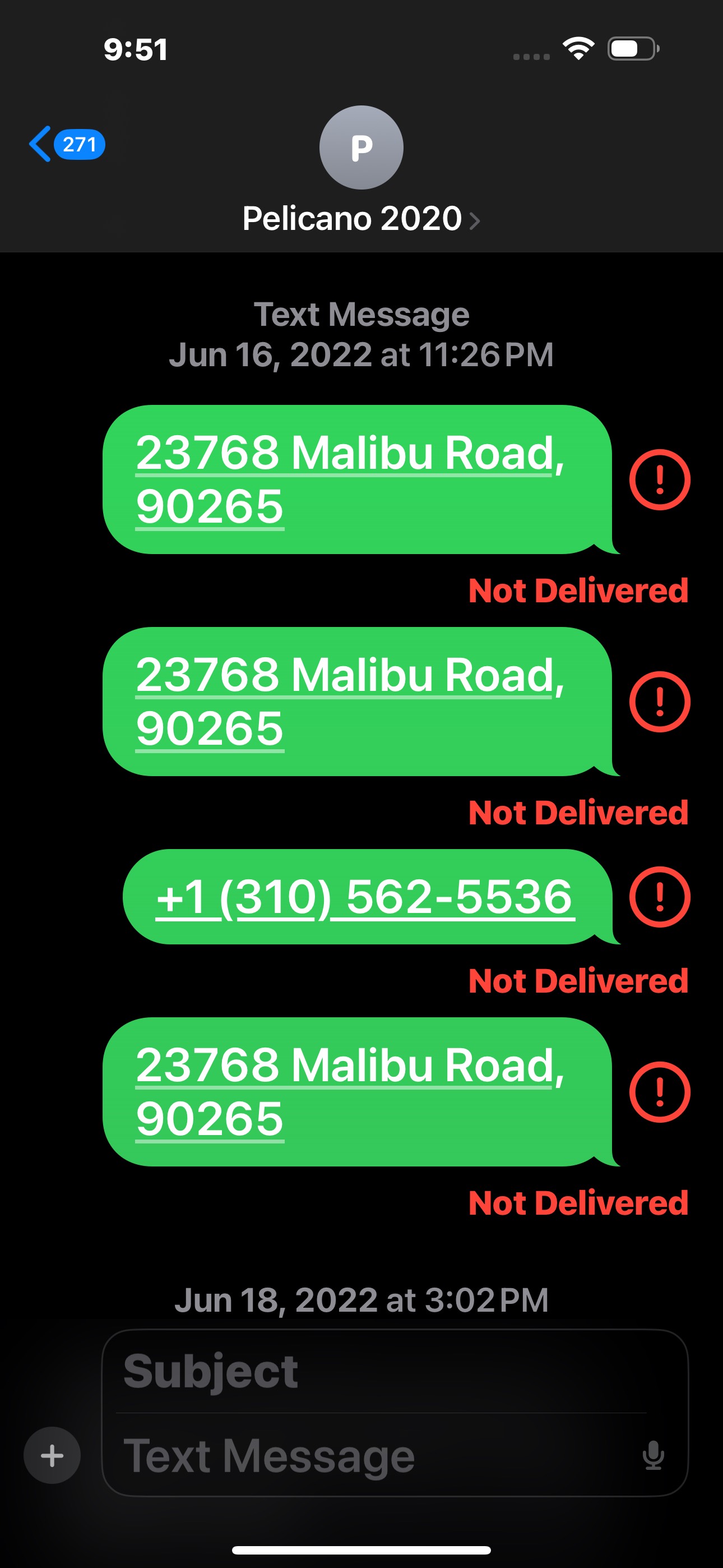Screen dimensions: 723x1568
Task: Open the Malibu Road address link just below the phone number
Action: click(x=349, y=1091)
